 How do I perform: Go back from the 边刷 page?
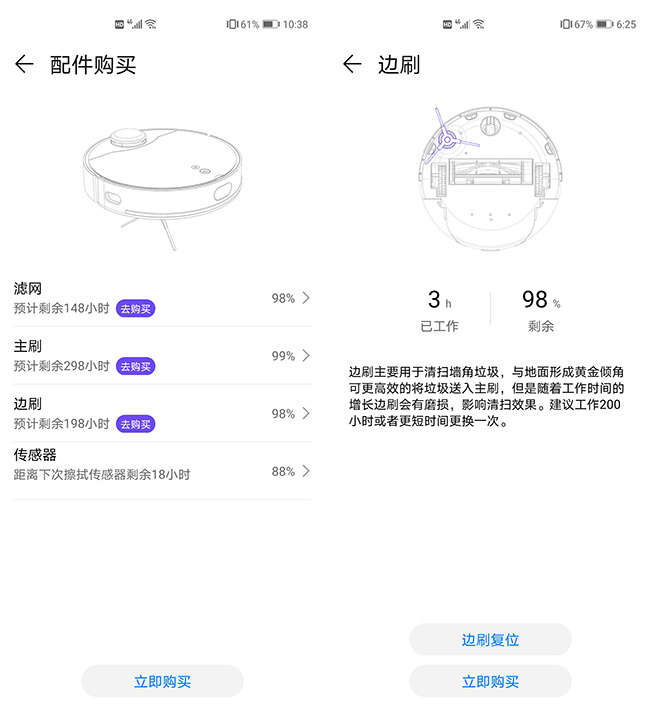(351, 65)
